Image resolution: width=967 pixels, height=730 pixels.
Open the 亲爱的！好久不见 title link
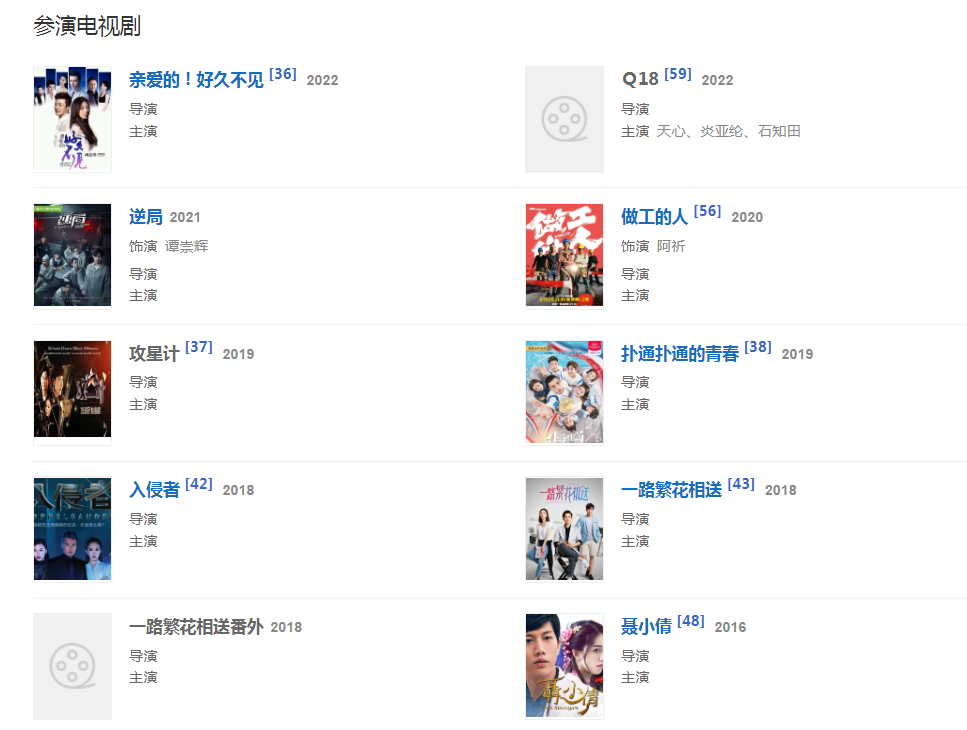(196, 80)
